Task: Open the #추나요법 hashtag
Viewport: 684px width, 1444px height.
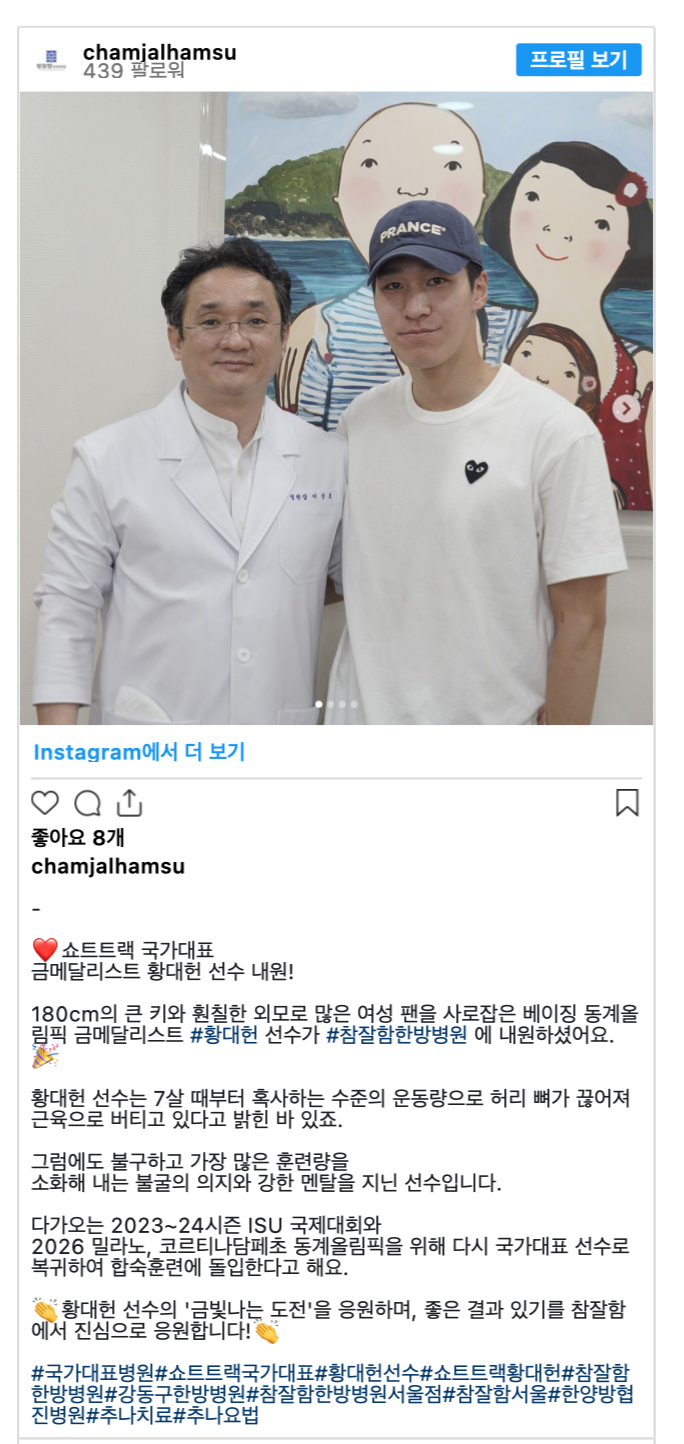Action: (216, 1415)
